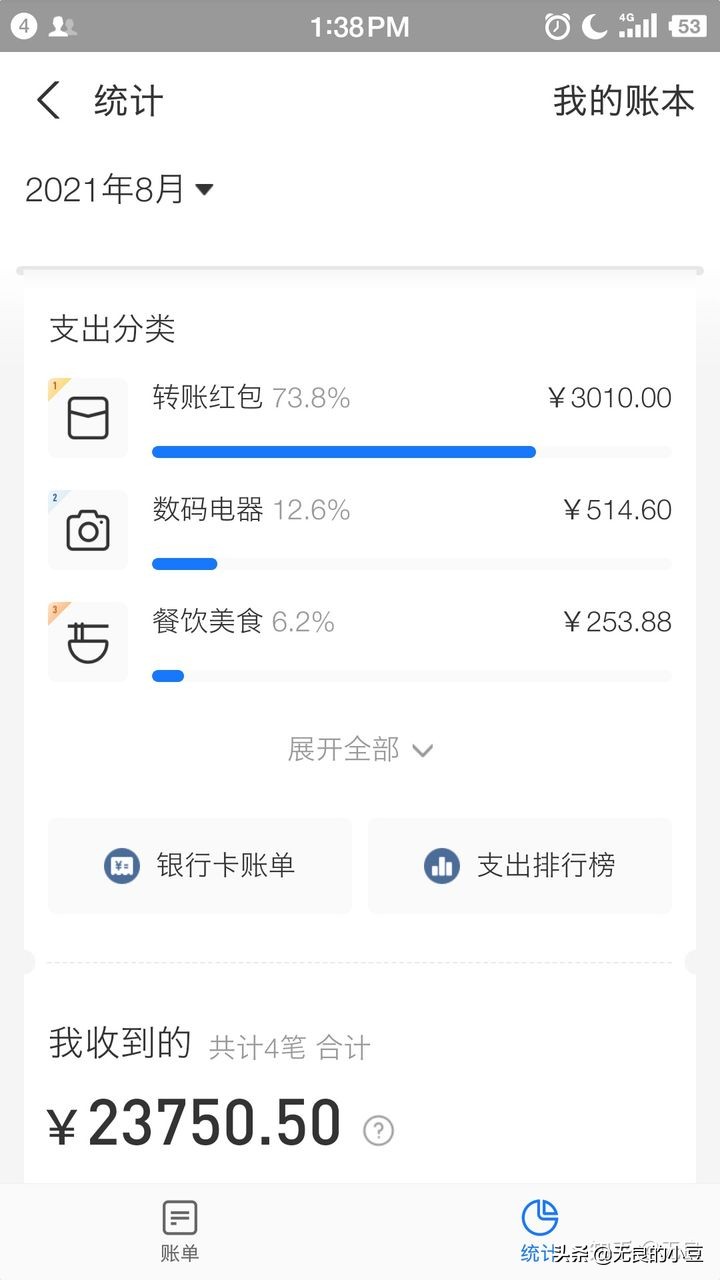Tap the back arrow on the 统计 page
Image resolution: width=720 pixels, height=1280 pixels.
click(x=47, y=100)
